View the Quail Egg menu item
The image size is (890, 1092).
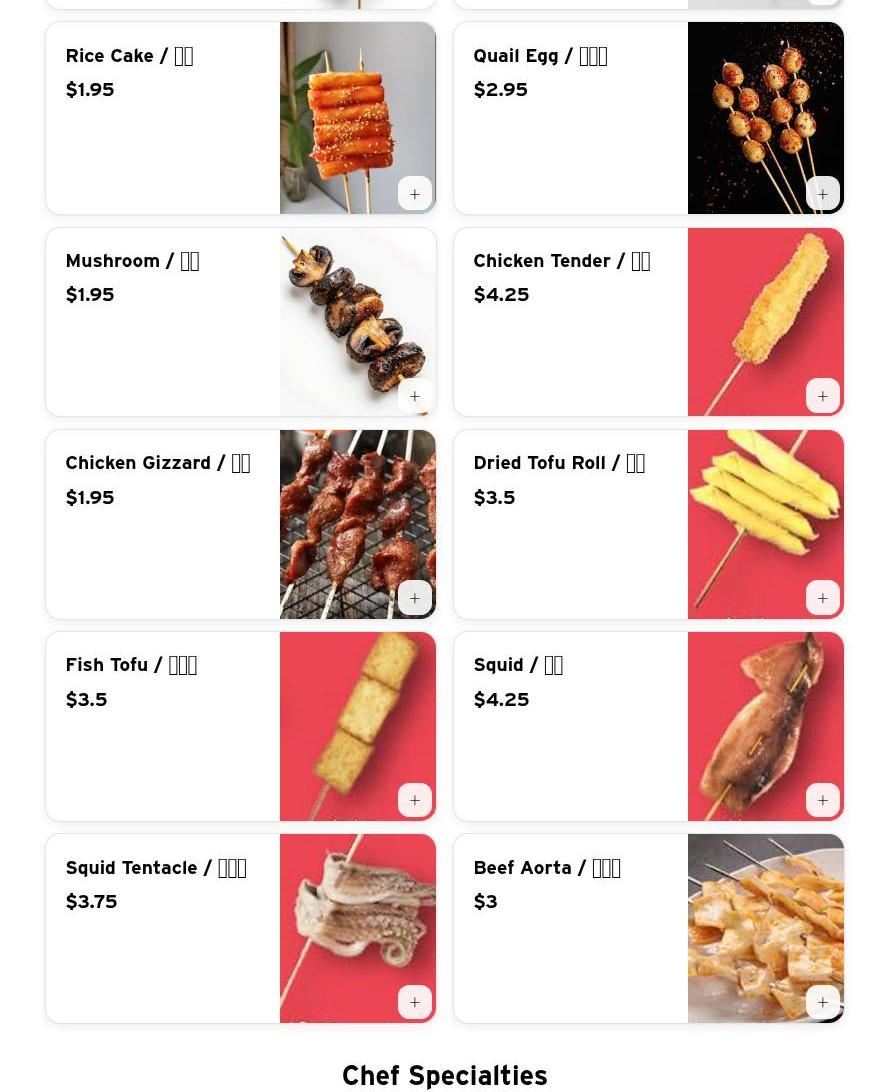coord(571,120)
